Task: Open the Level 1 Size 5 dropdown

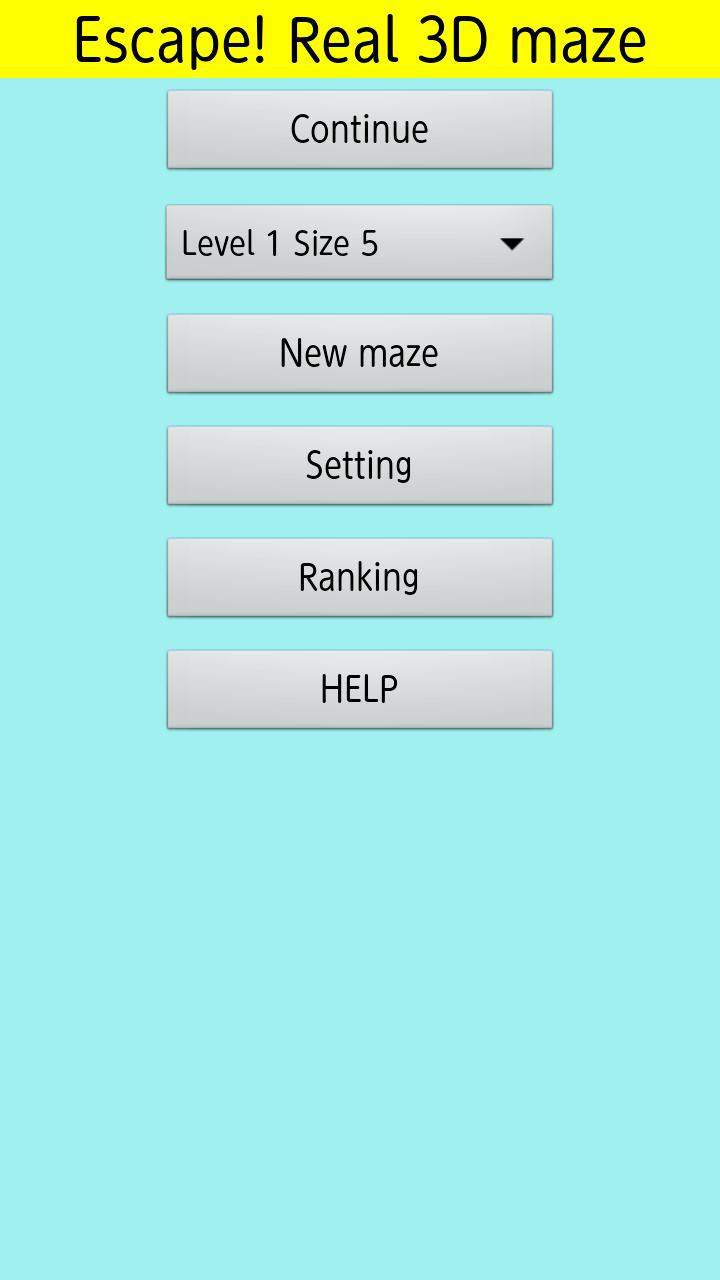Action: [359, 243]
